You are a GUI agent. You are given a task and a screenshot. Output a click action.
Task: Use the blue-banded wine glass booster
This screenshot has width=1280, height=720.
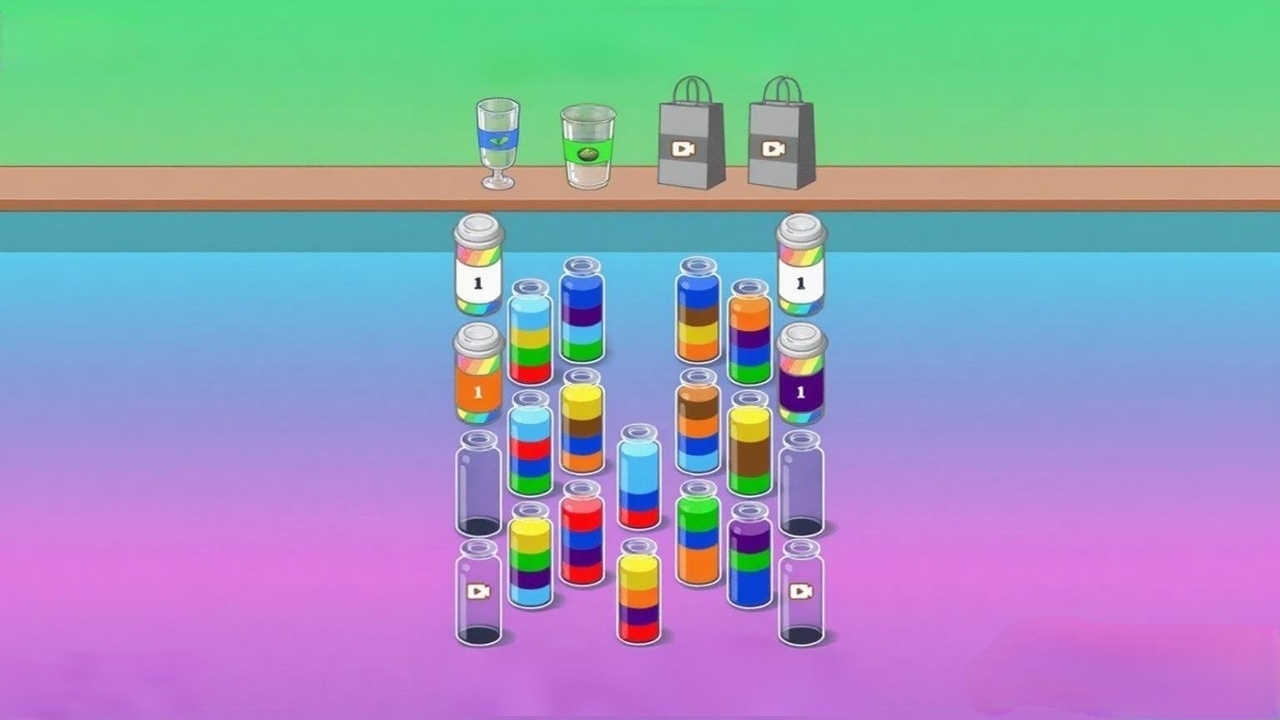pyautogui.click(x=497, y=143)
